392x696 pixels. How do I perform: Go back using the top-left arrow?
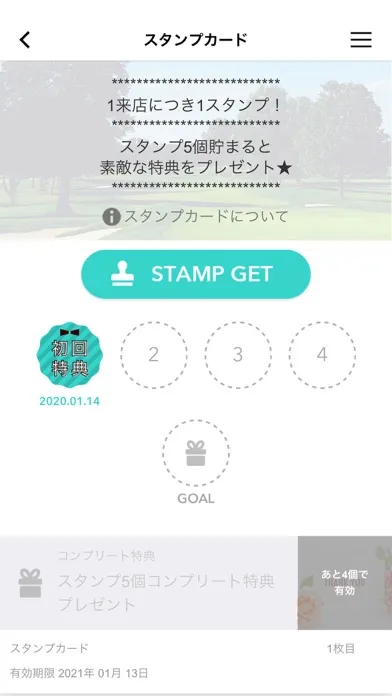click(25, 40)
